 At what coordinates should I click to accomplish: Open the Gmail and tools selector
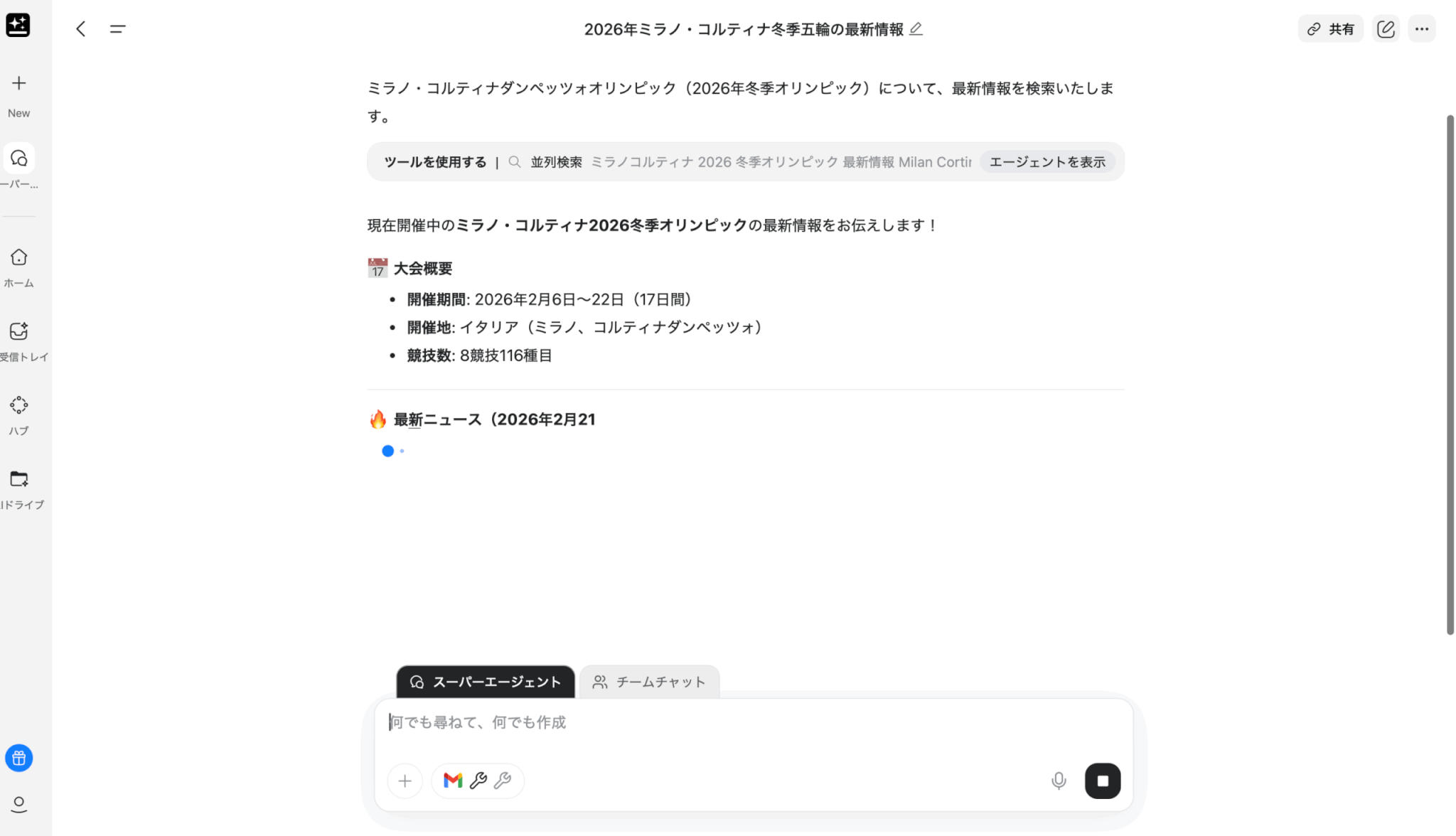tap(477, 781)
